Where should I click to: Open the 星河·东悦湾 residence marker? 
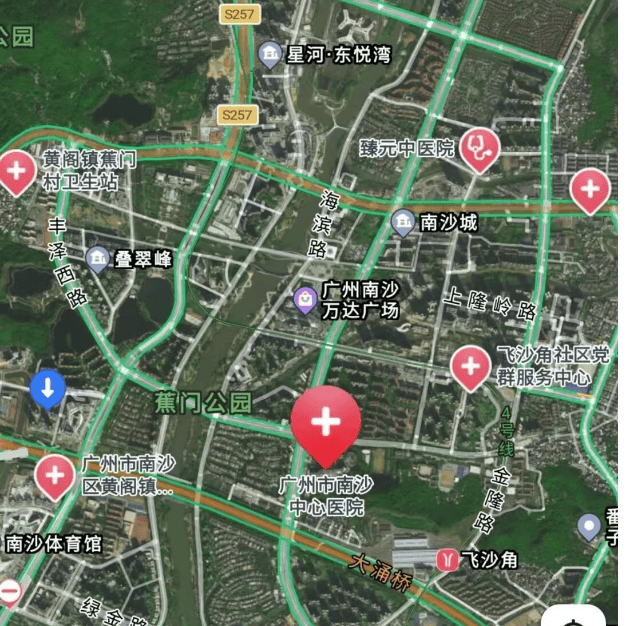click(269, 54)
